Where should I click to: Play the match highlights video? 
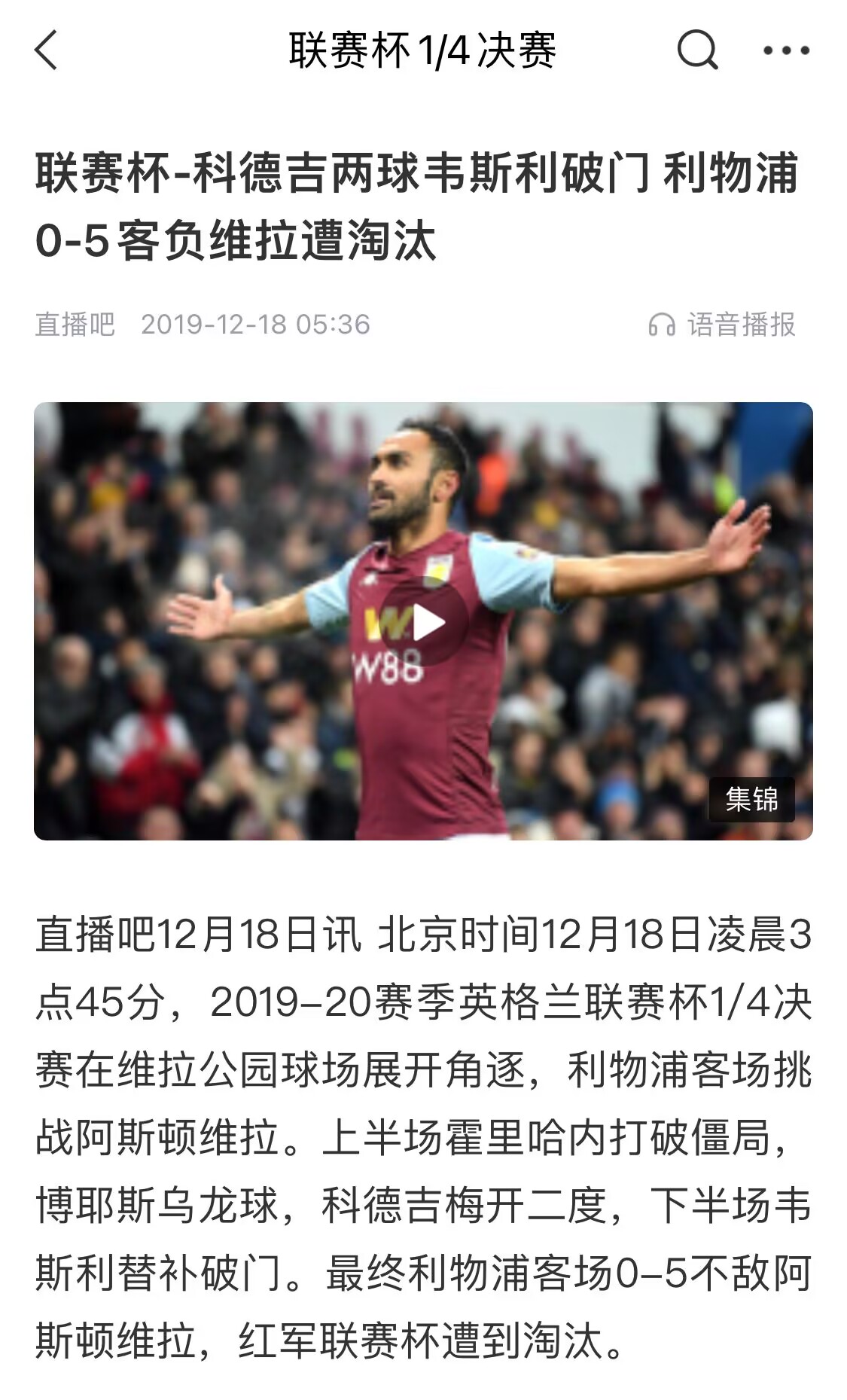423,623
